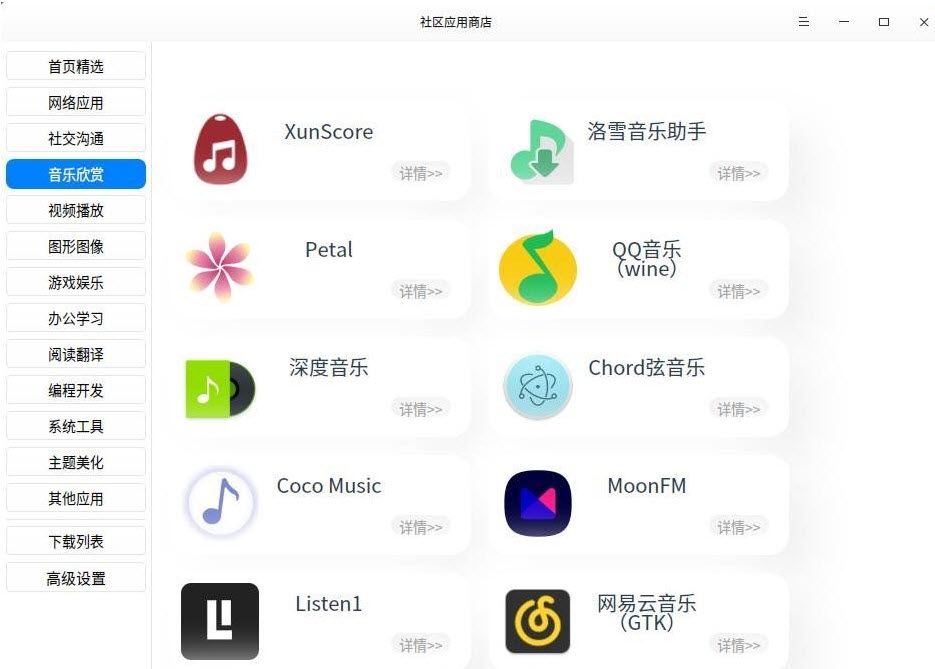935x669 pixels.
Task: Select the 网络应用 category
Action: tap(76, 103)
